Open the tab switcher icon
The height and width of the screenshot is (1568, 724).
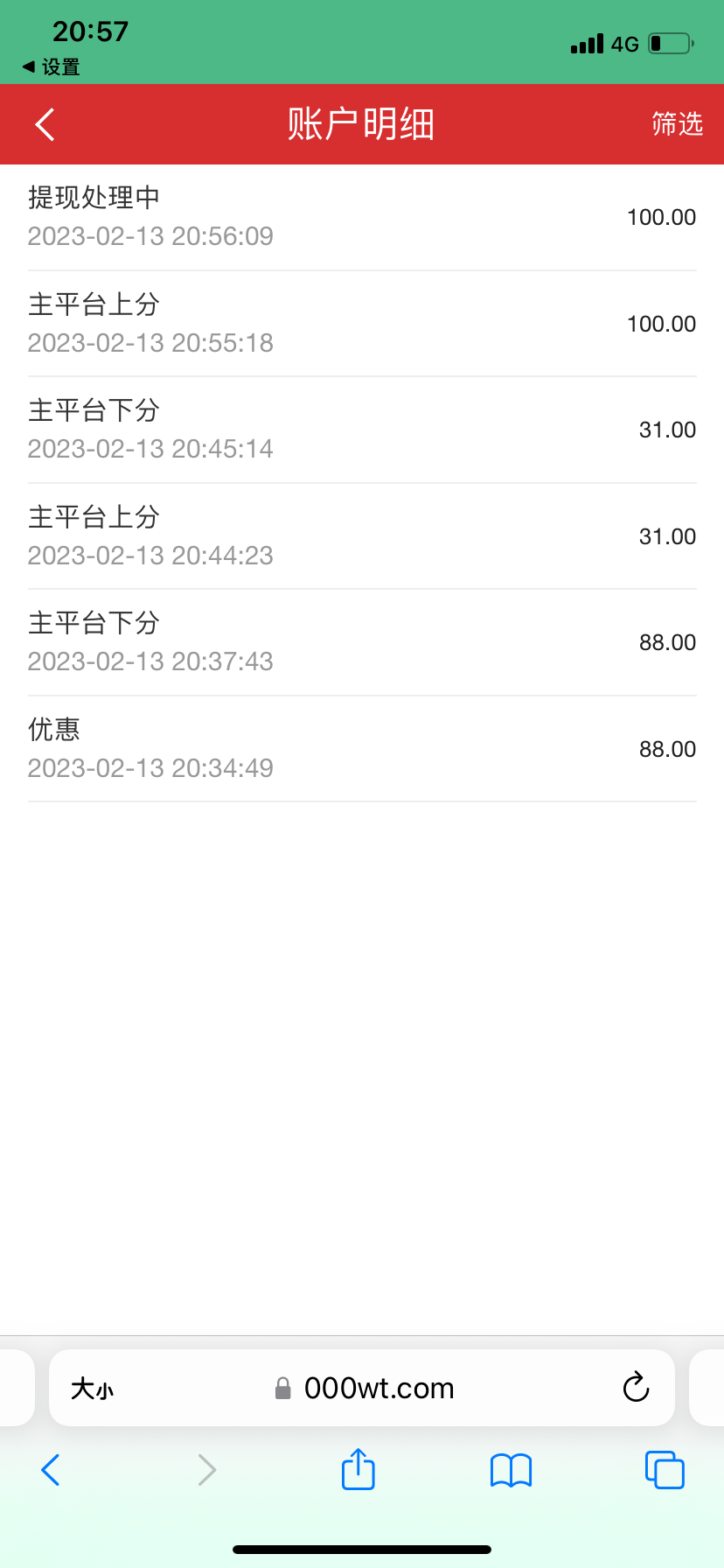tap(664, 1470)
